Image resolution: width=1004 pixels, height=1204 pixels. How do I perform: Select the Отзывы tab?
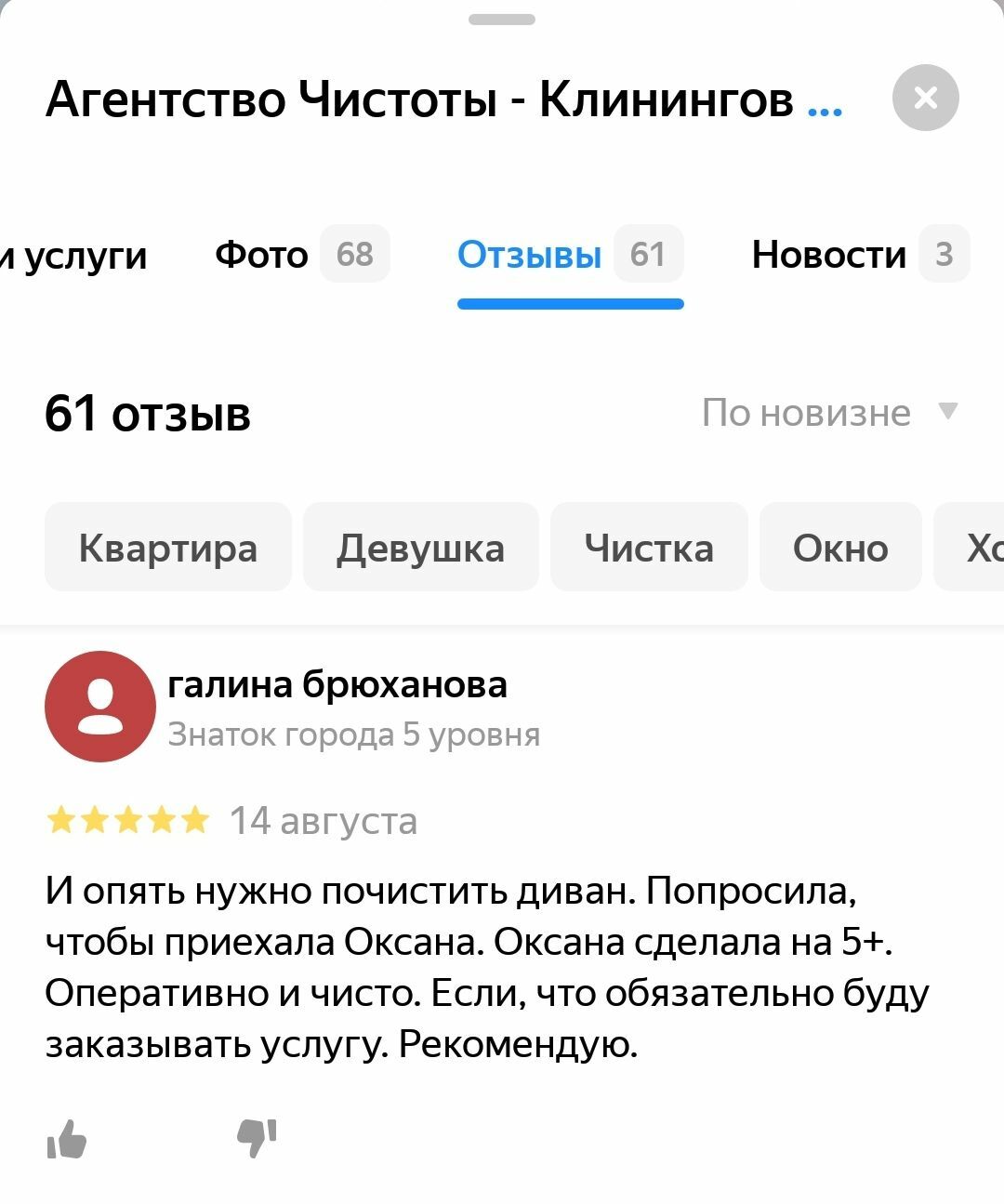coord(569,254)
